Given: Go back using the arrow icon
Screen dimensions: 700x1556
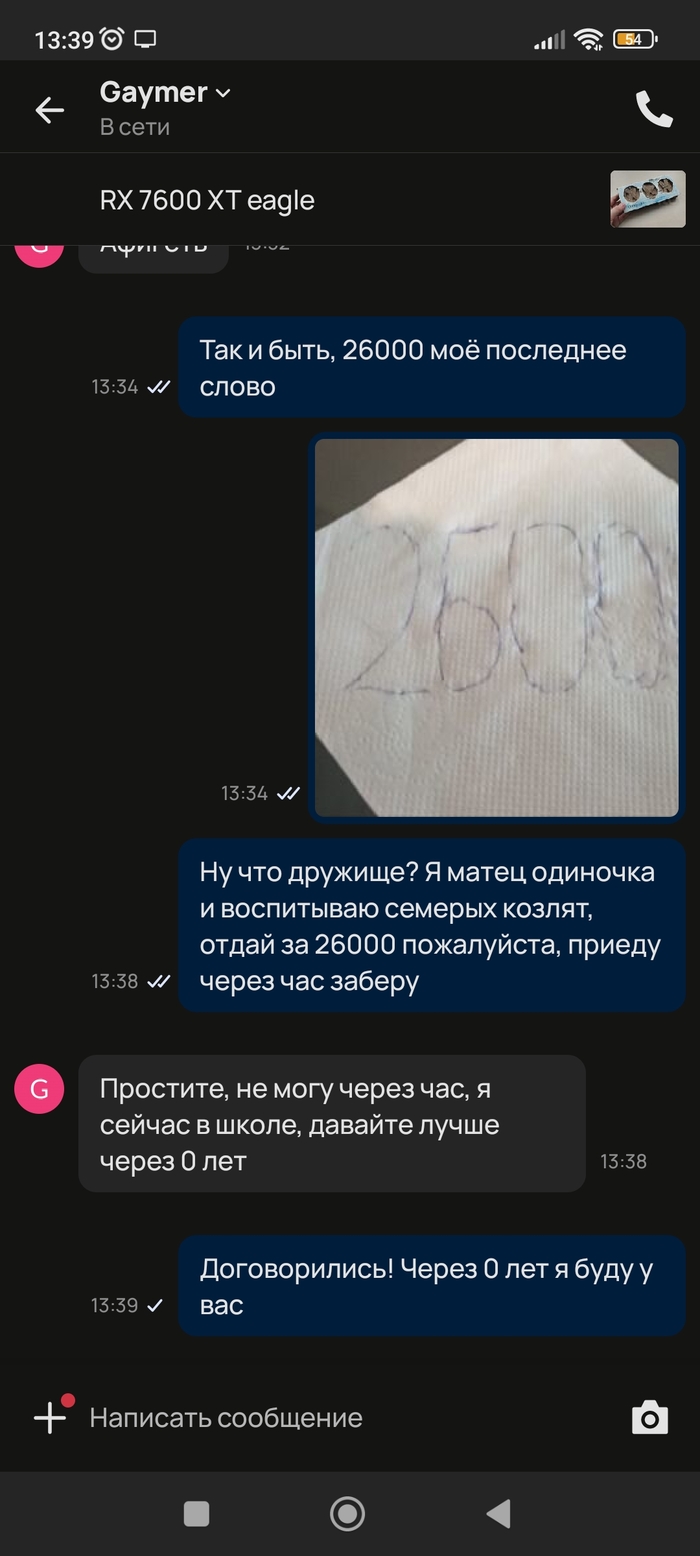Looking at the screenshot, I should coord(49,110).
